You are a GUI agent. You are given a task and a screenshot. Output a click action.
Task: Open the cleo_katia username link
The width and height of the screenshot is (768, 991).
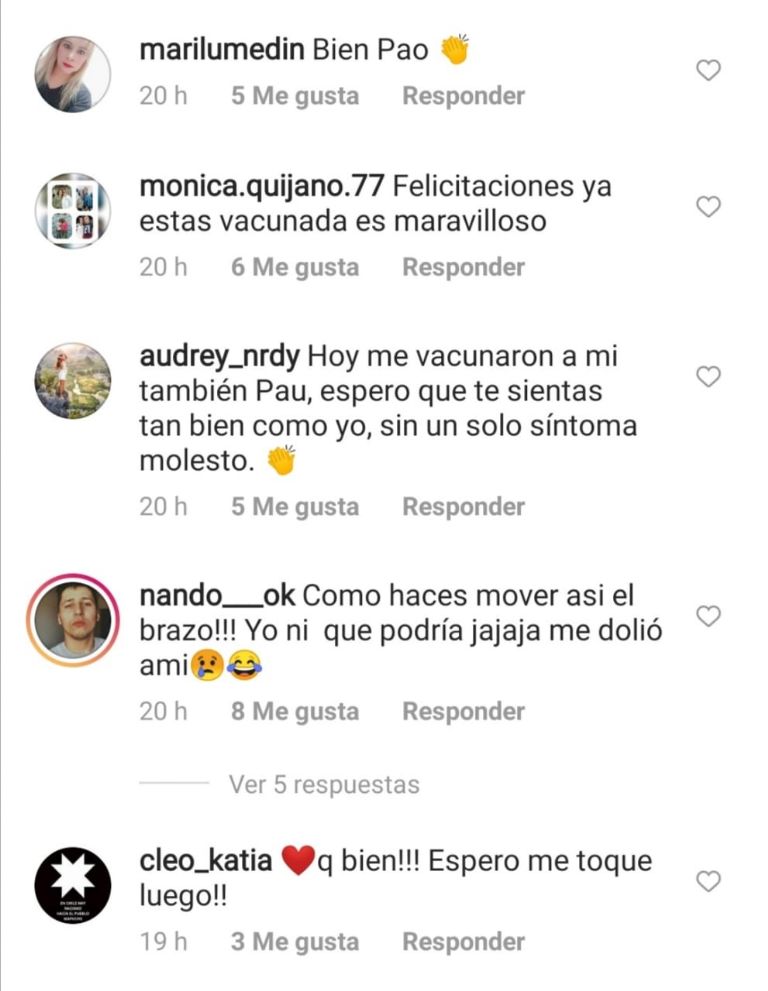pos(205,861)
